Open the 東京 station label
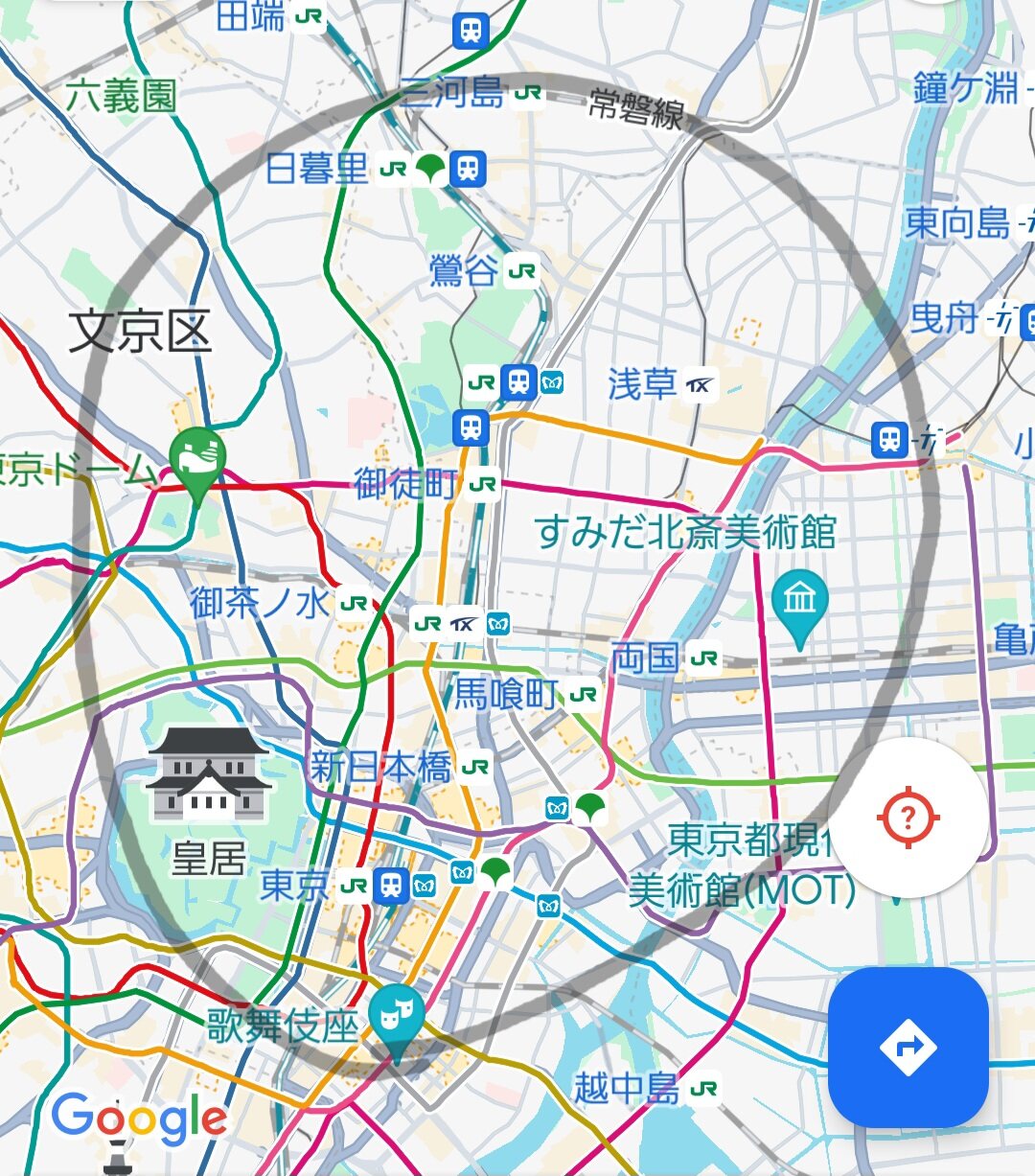This screenshot has height=1176, width=1035. coord(297,886)
